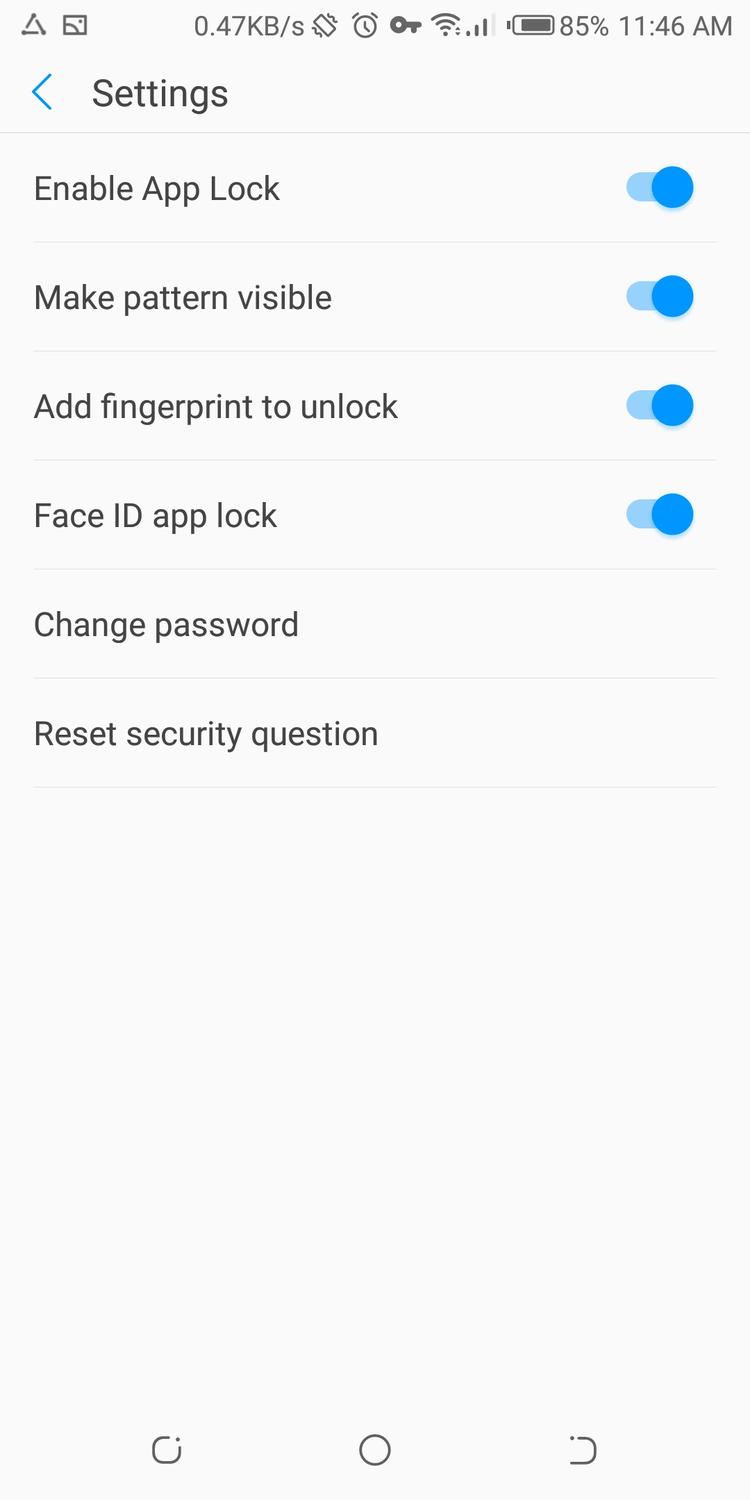This screenshot has width=750, height=1500.
Task: Disable Make pattern visible switch
Action: (660, 297)
